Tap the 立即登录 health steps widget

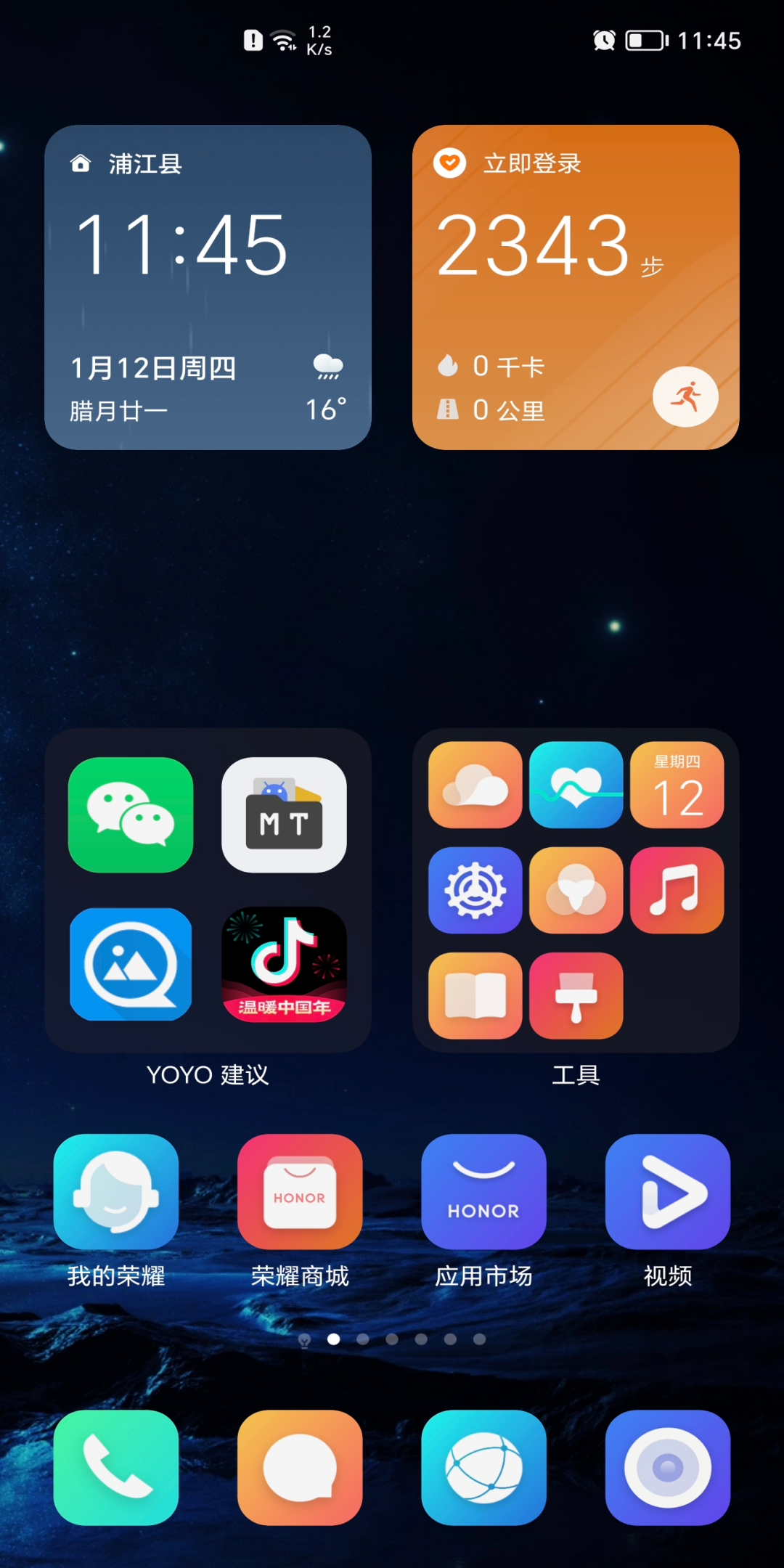(532, 164)
